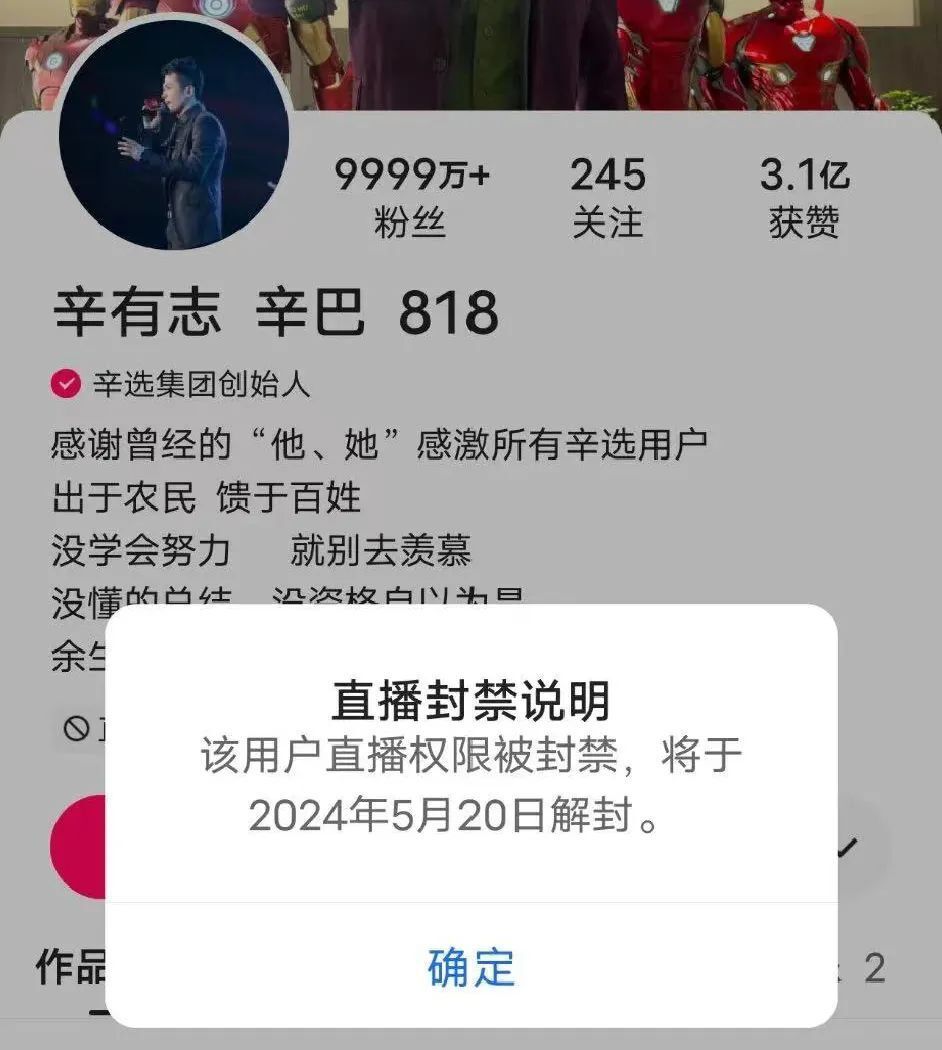Tap the red verification badge icon
942x1050 pixels.
coord(66,381)
